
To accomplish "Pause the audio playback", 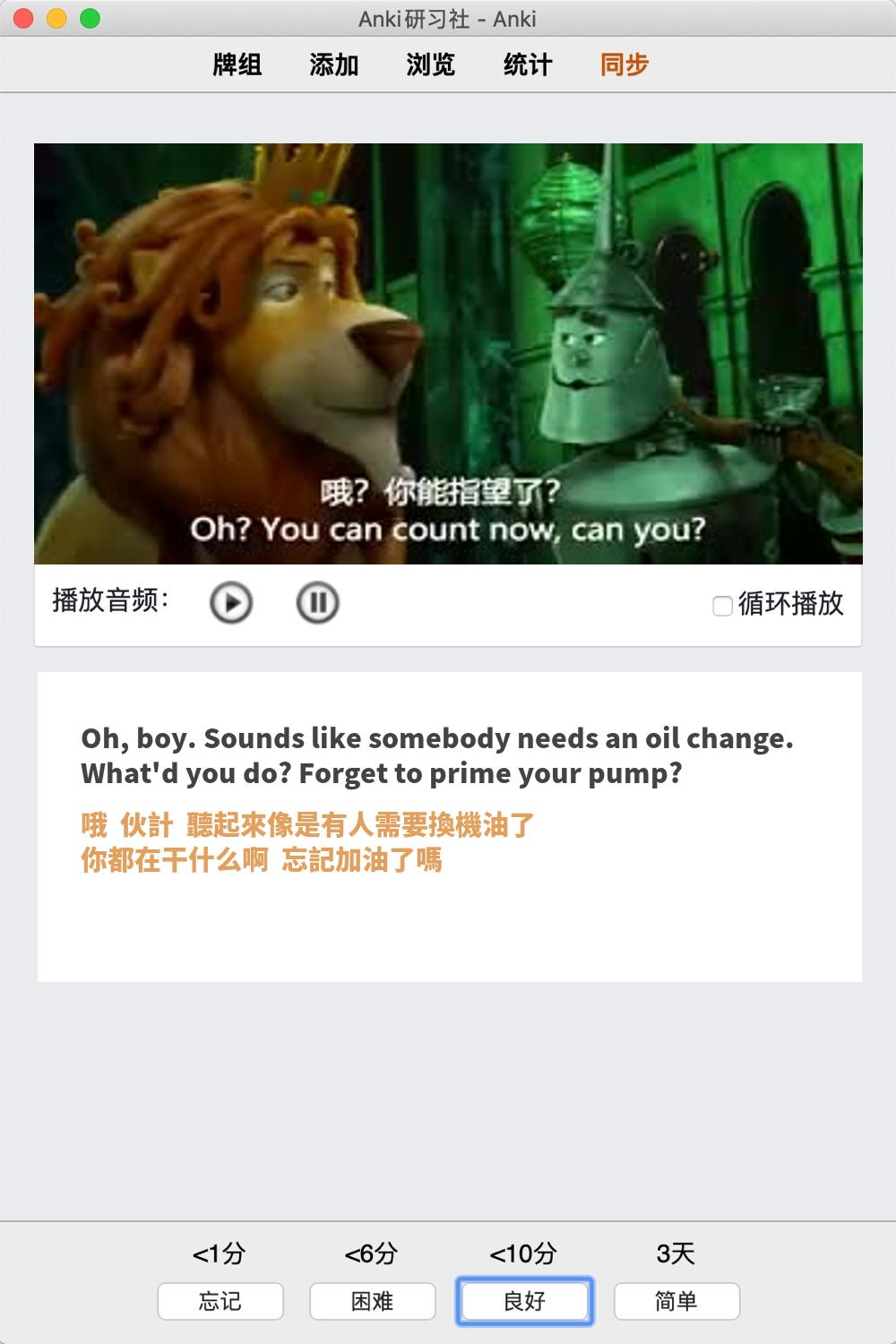I will 317,602.
